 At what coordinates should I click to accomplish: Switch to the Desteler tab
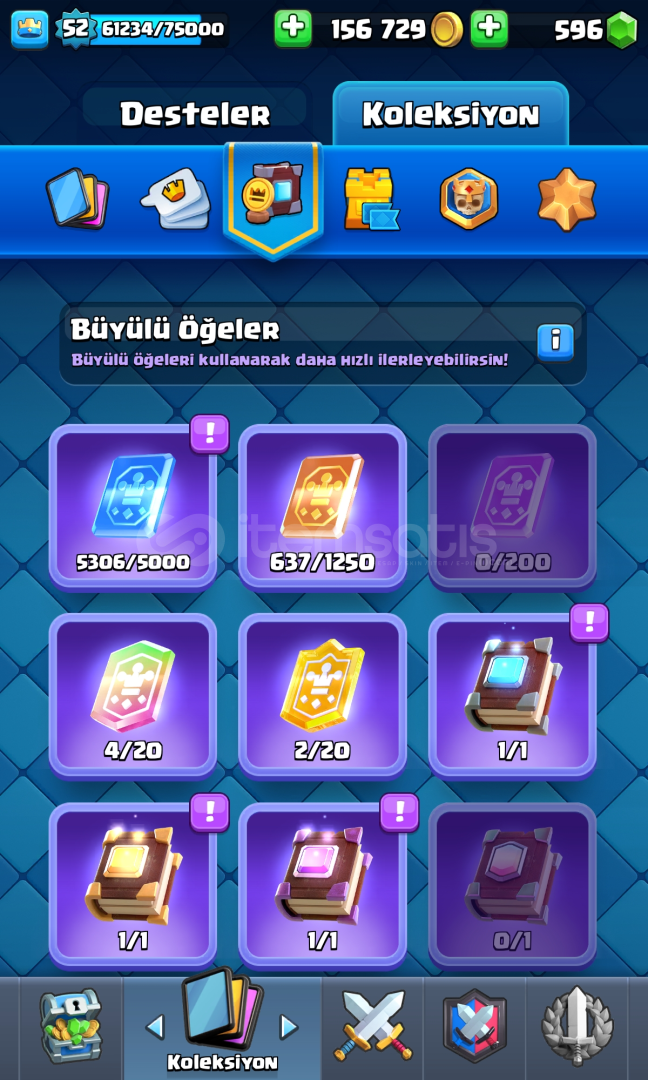[195, 114]
